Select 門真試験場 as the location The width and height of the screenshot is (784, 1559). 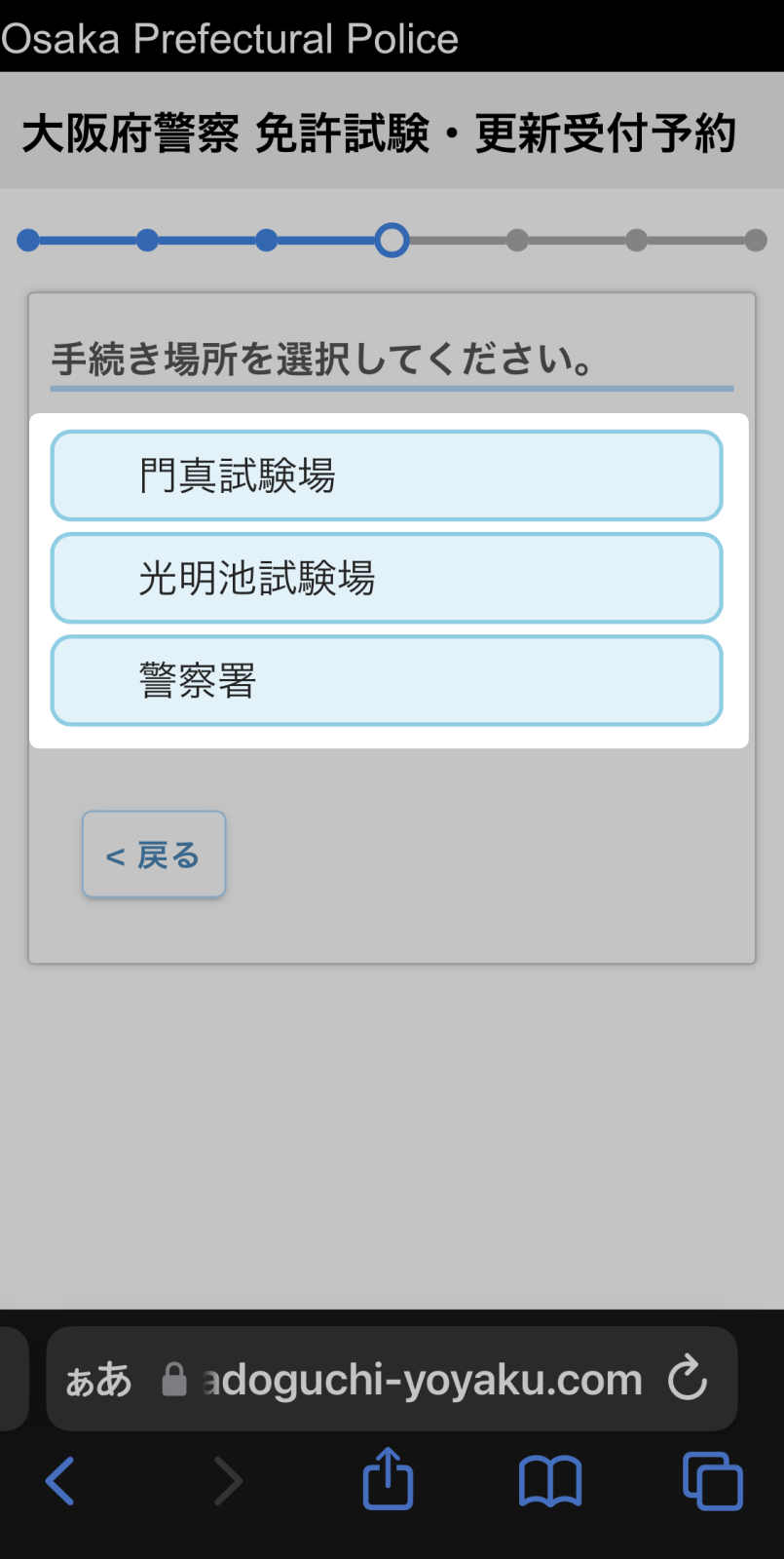pyautogui.click(x=387, y=475)
